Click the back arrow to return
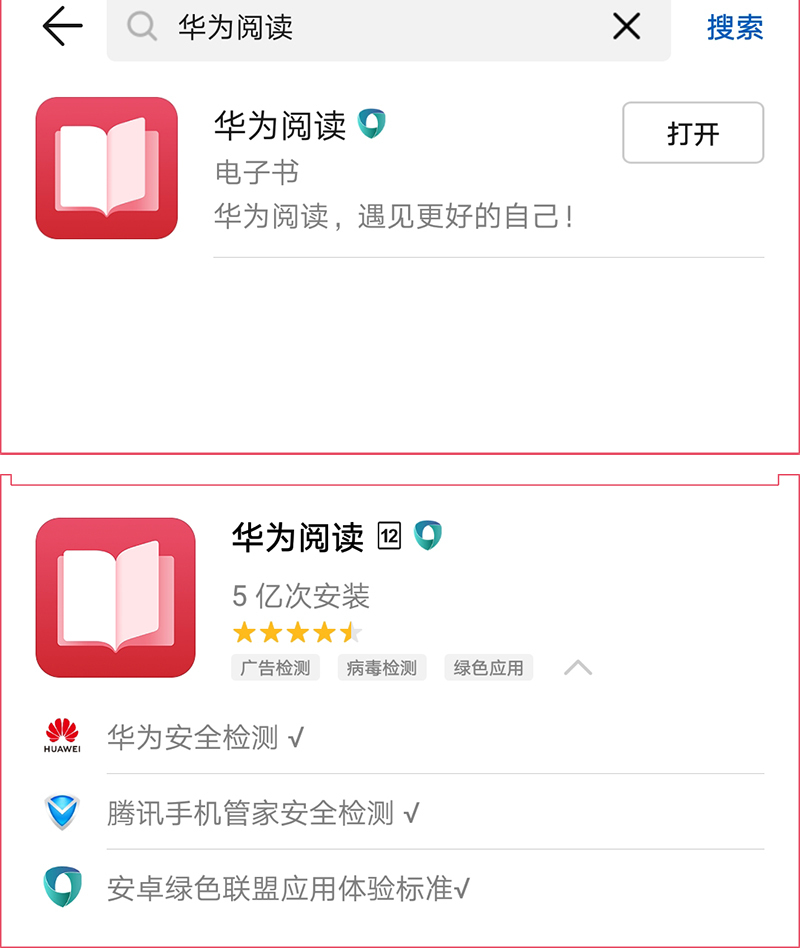 coord(60,27)
